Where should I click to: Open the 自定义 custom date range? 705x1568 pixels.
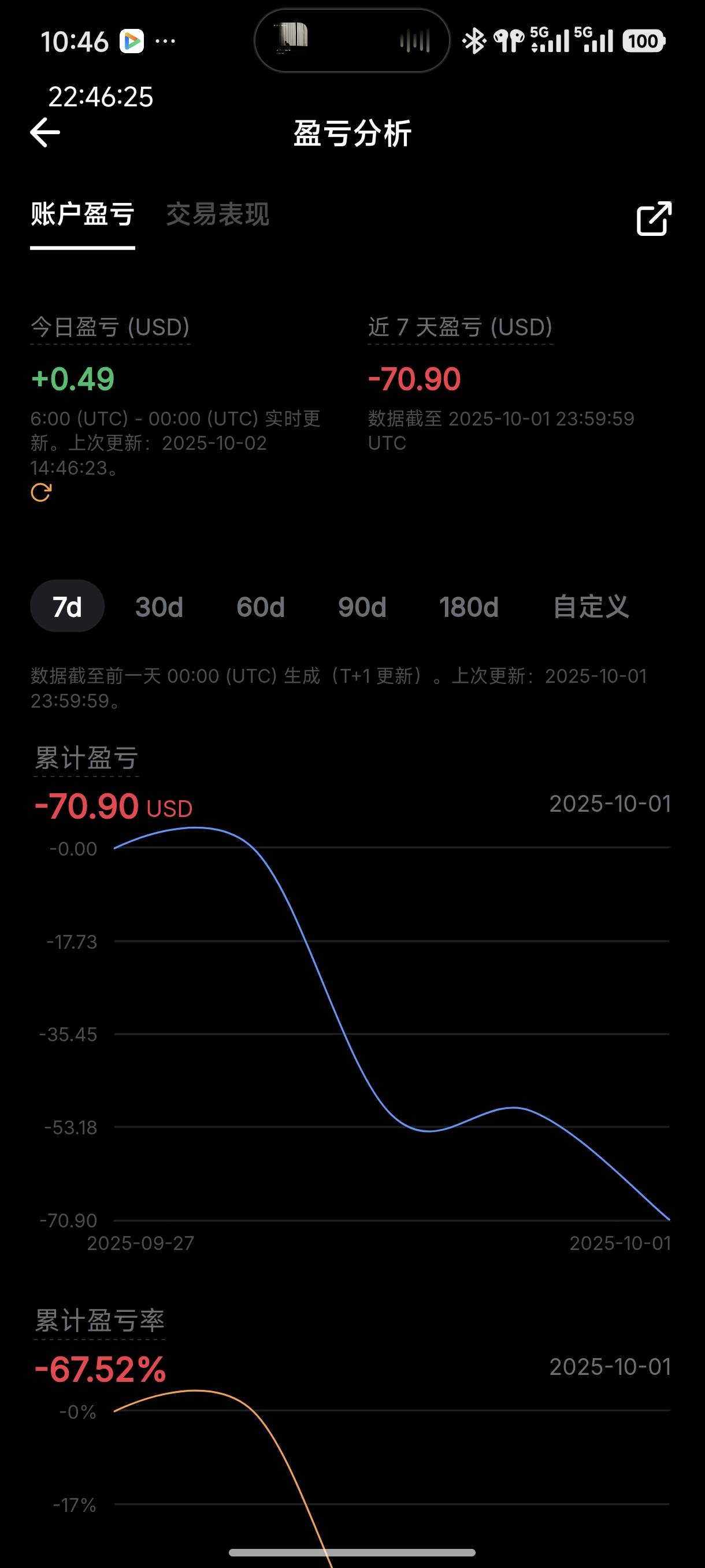[x=591, y=607]
